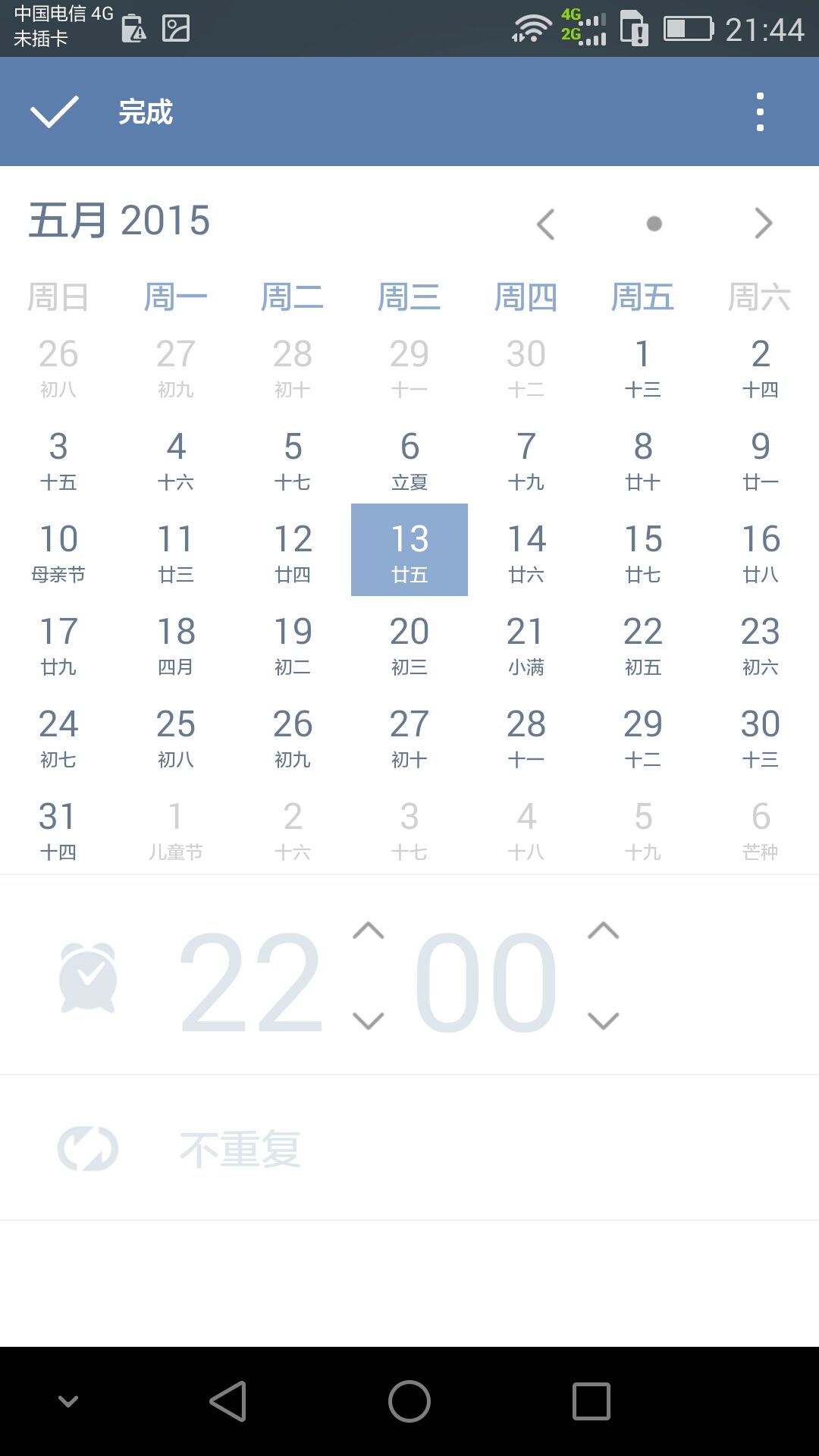Select May 14 on the calendar
The image size is (819, 1456).
coord(526,551)
